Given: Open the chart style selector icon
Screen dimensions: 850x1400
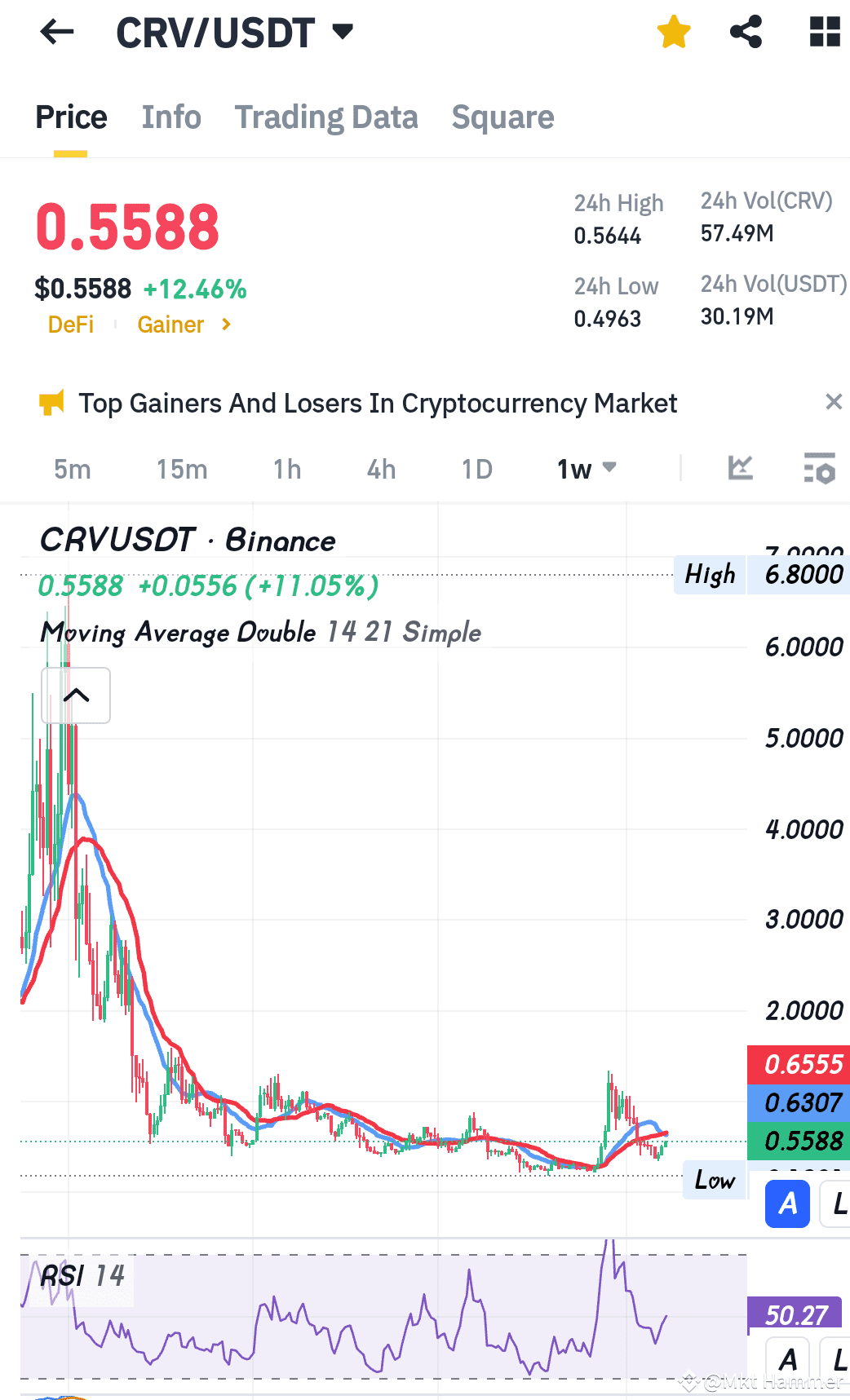Looking at the screenshot, I should pos(739,469).
